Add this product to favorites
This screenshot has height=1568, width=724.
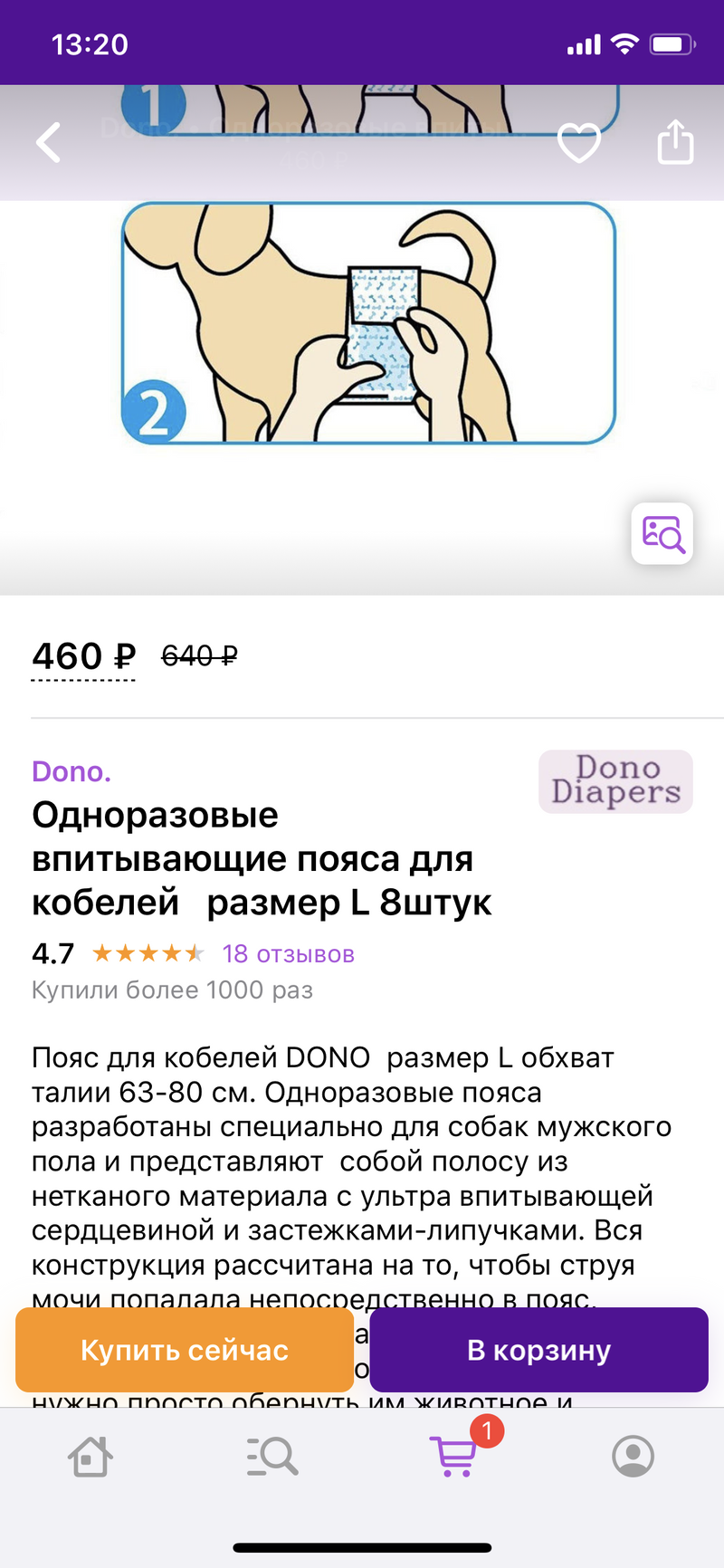(578, 143)
